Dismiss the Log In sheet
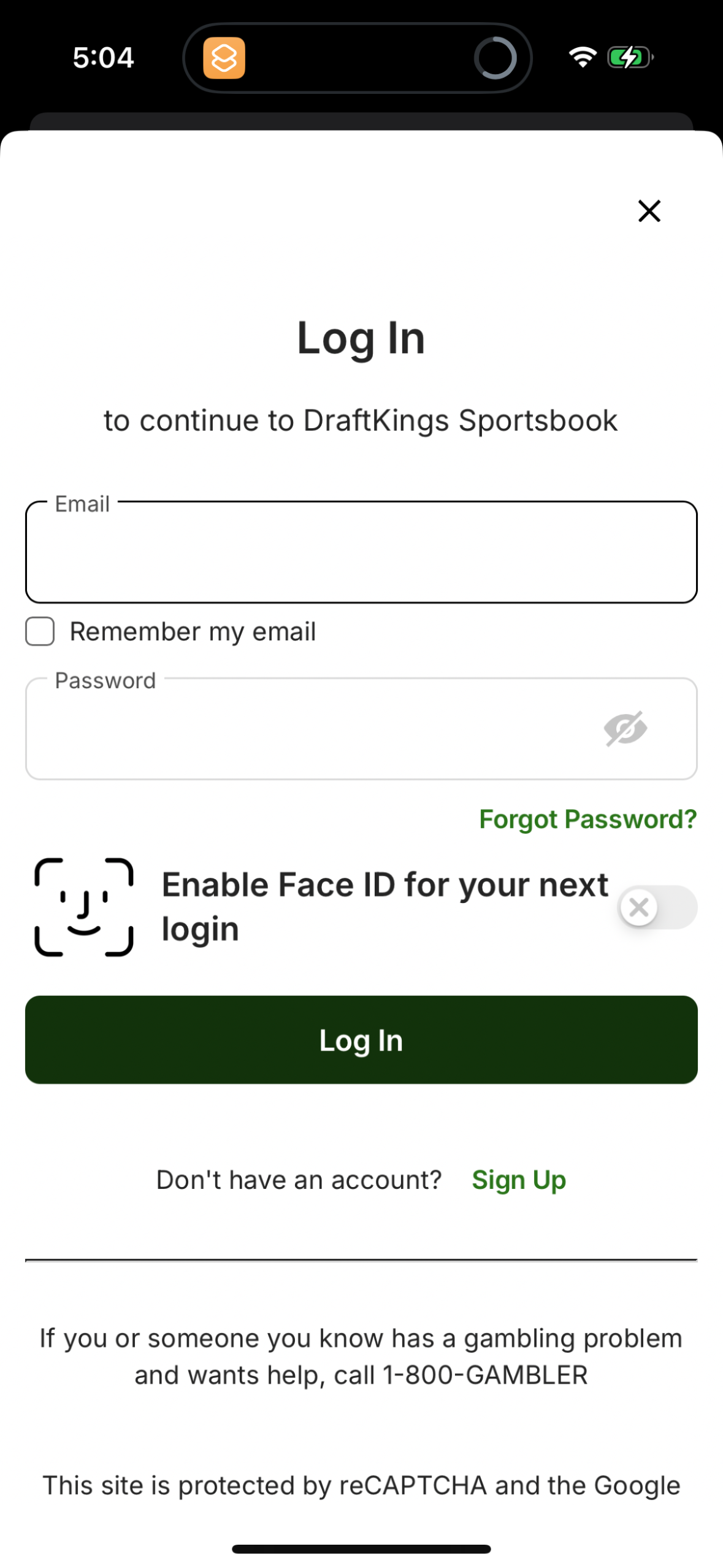The image size is (723, 1568). [x=648, y=211]
